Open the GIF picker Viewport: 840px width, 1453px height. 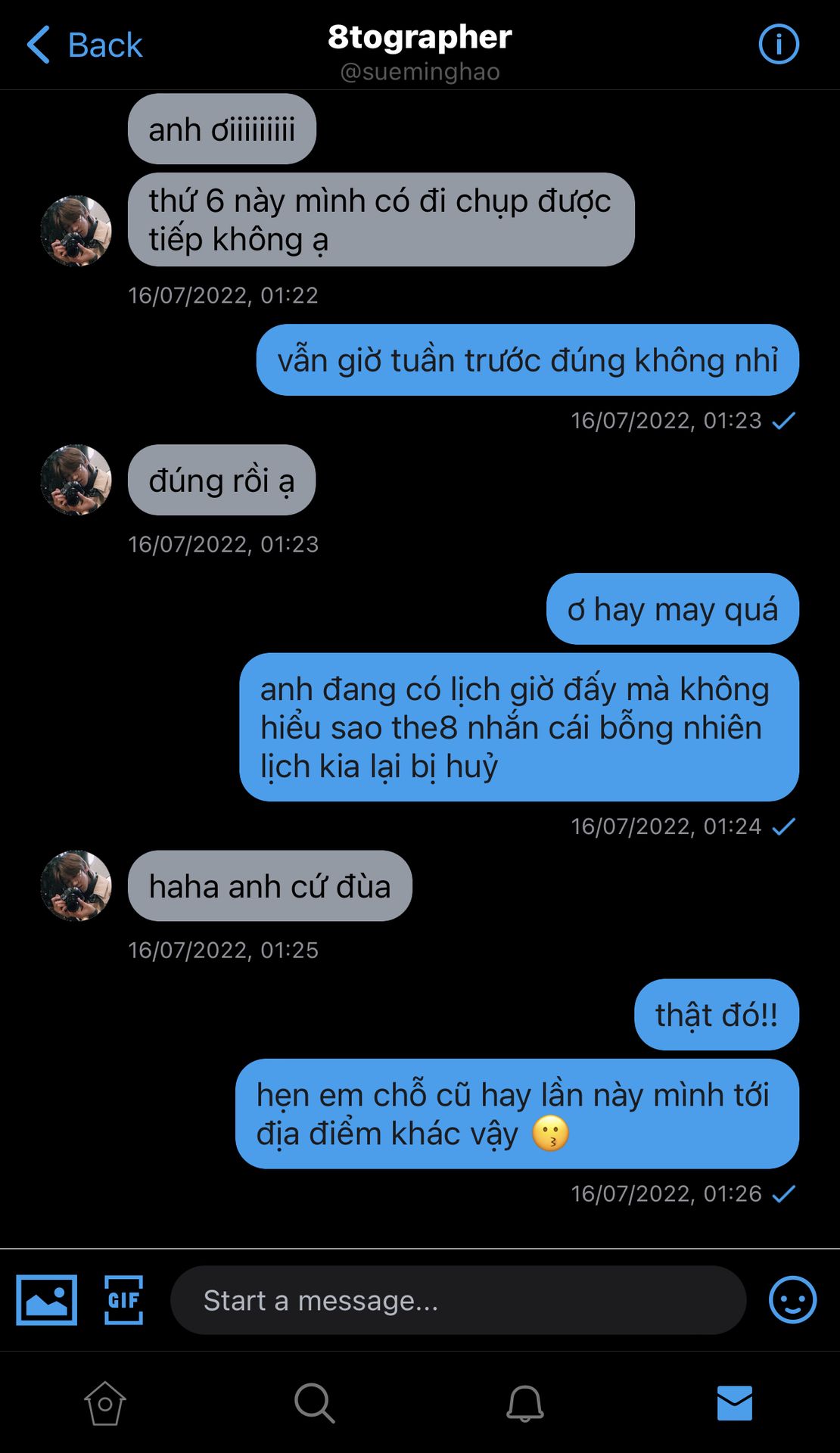(x=123, y=1300)
